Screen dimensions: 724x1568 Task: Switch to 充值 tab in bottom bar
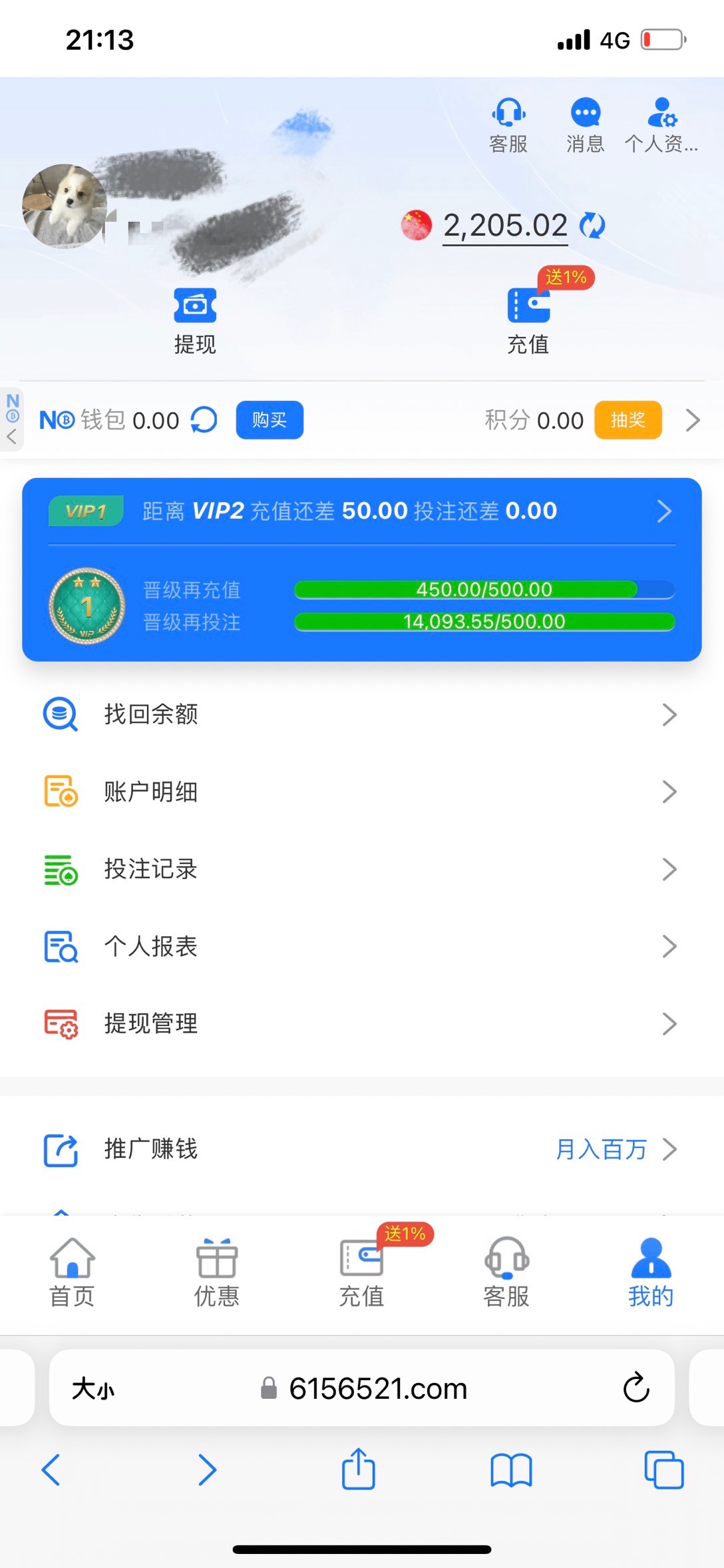click(362, 1272)
